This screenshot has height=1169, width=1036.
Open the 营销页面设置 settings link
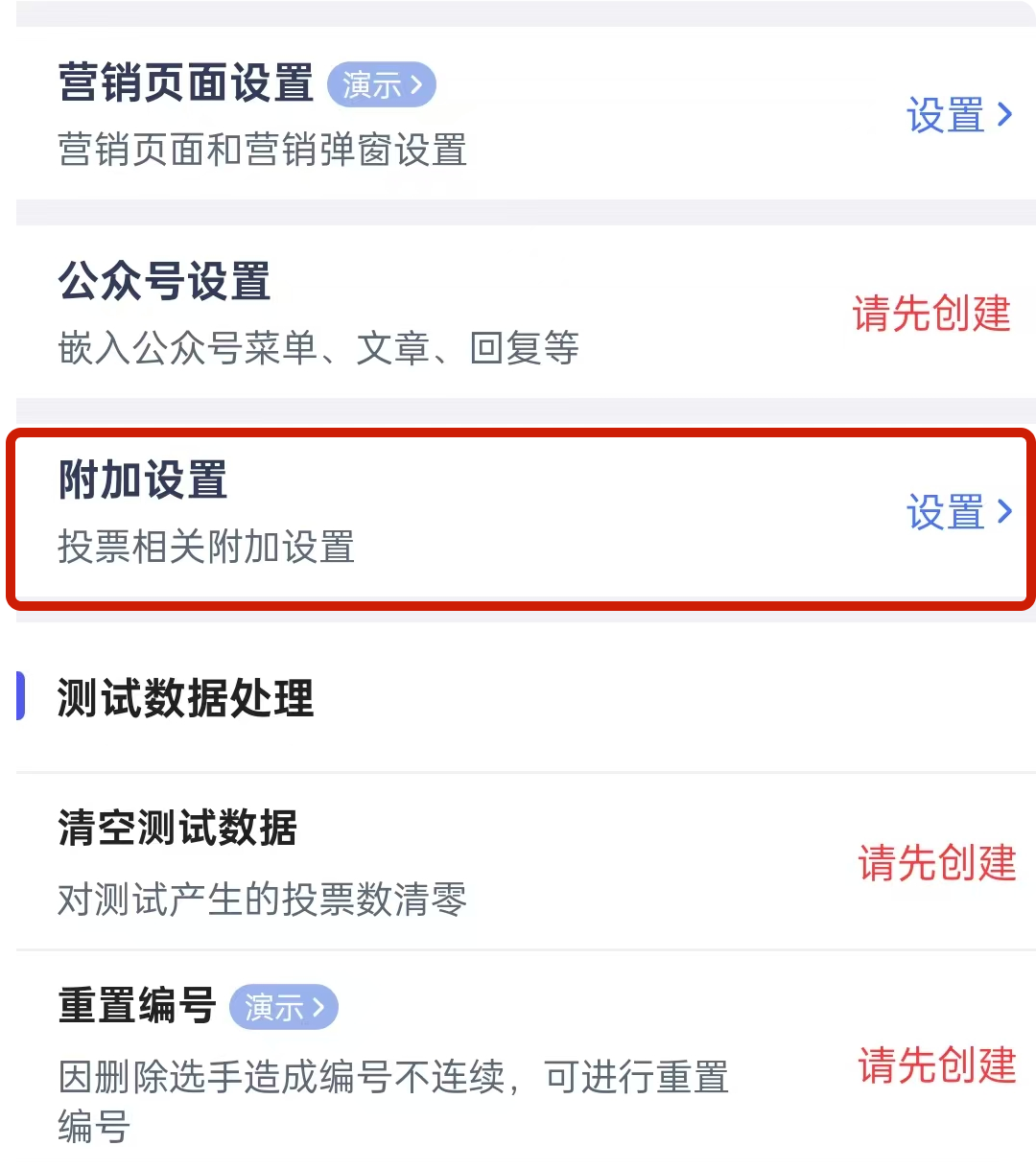point(958,116)
